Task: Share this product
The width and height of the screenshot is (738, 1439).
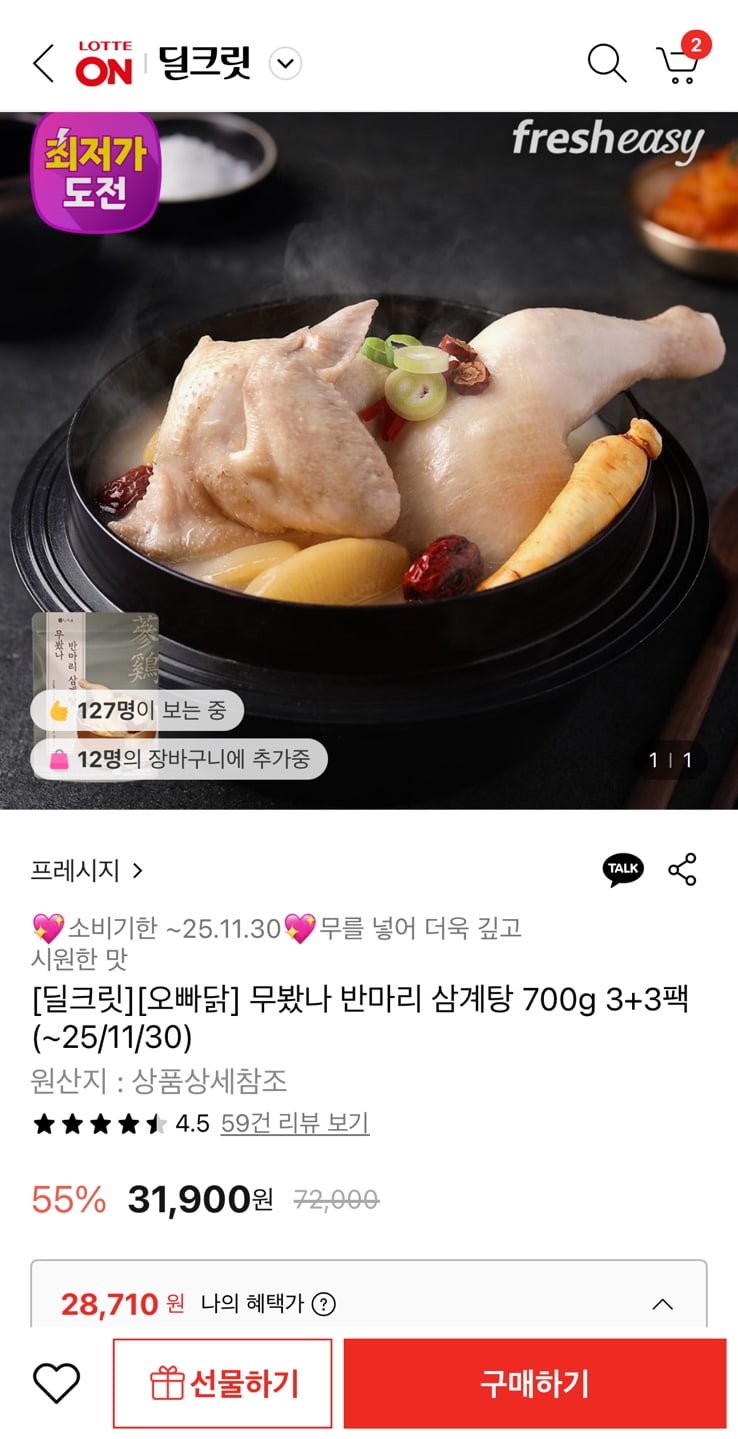Action: (682, 869)
